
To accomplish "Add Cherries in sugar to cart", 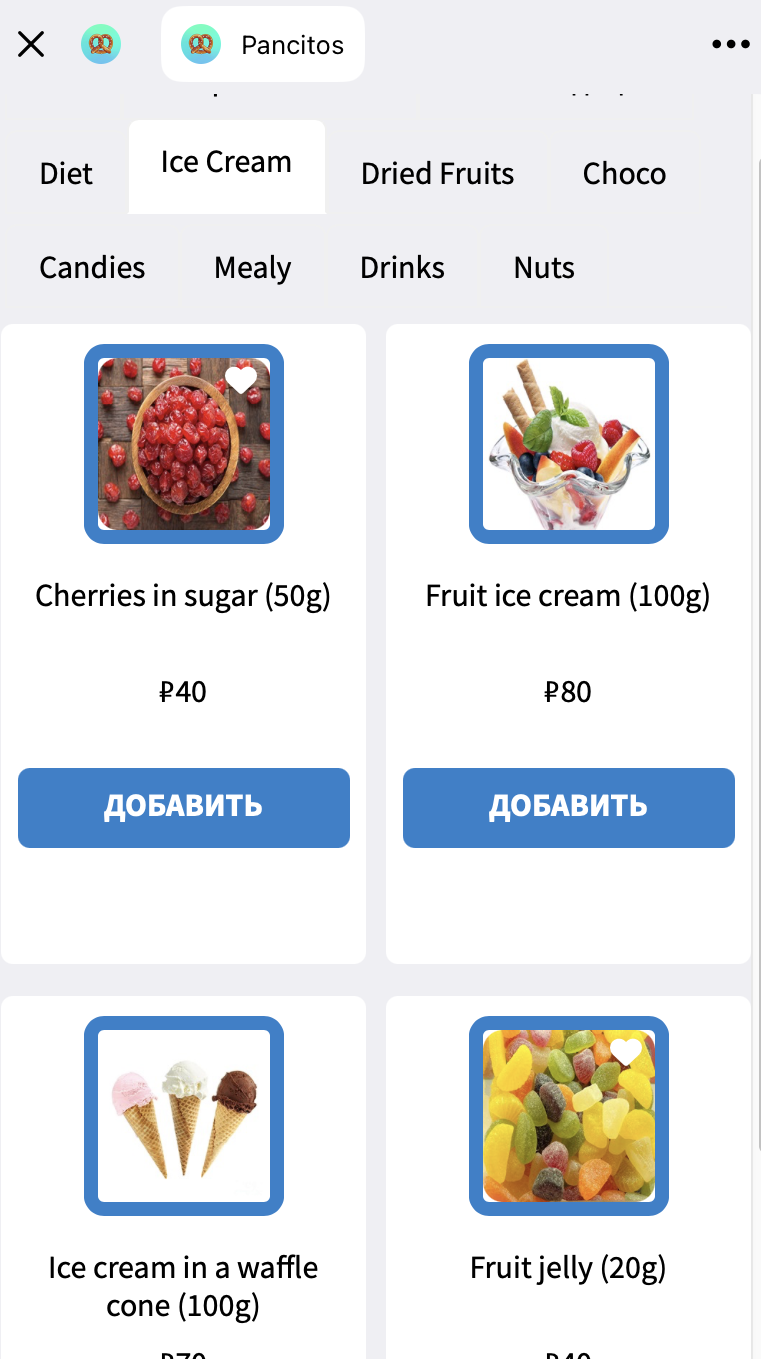I will point(184,808).
